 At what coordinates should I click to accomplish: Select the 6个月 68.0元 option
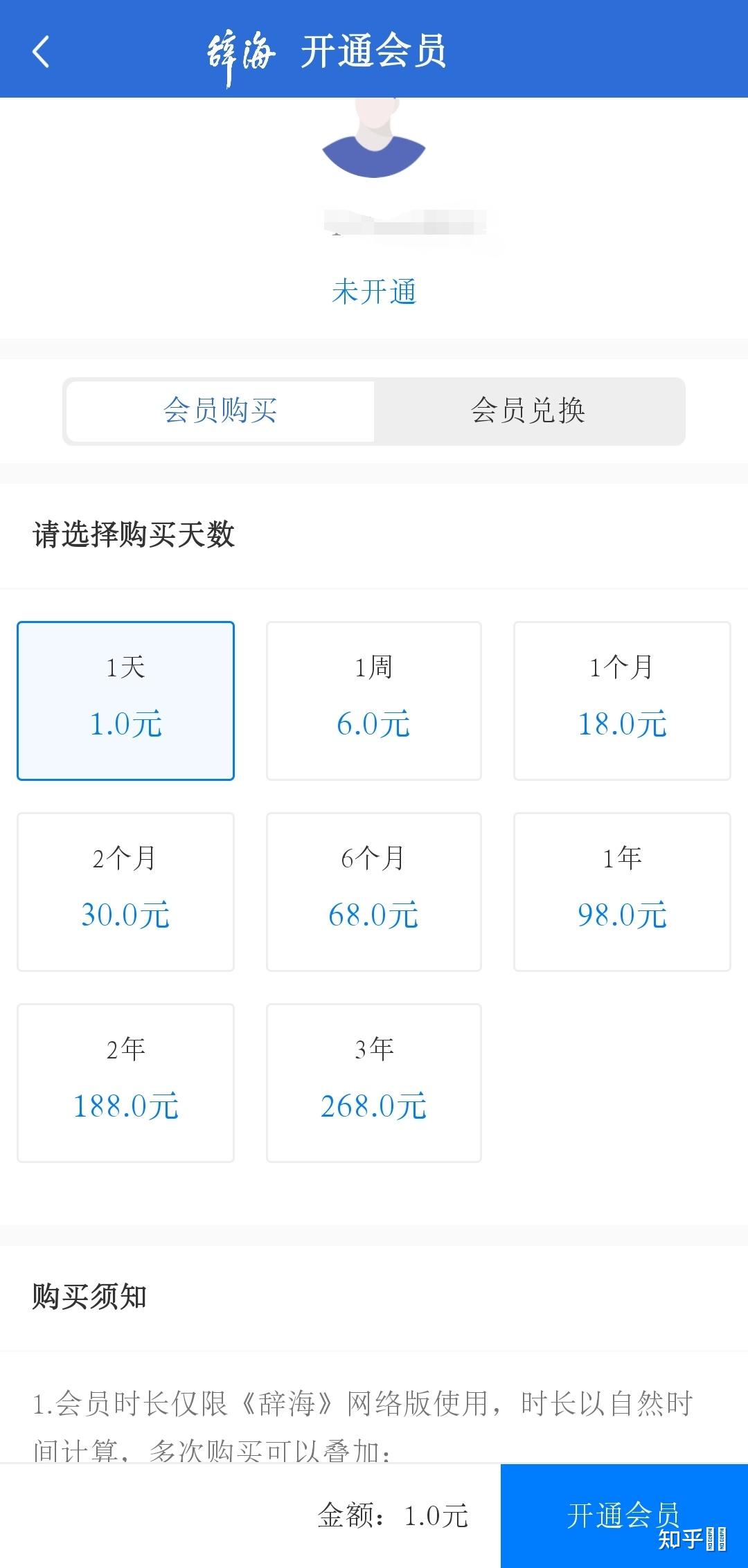click(x=374, y=892)
